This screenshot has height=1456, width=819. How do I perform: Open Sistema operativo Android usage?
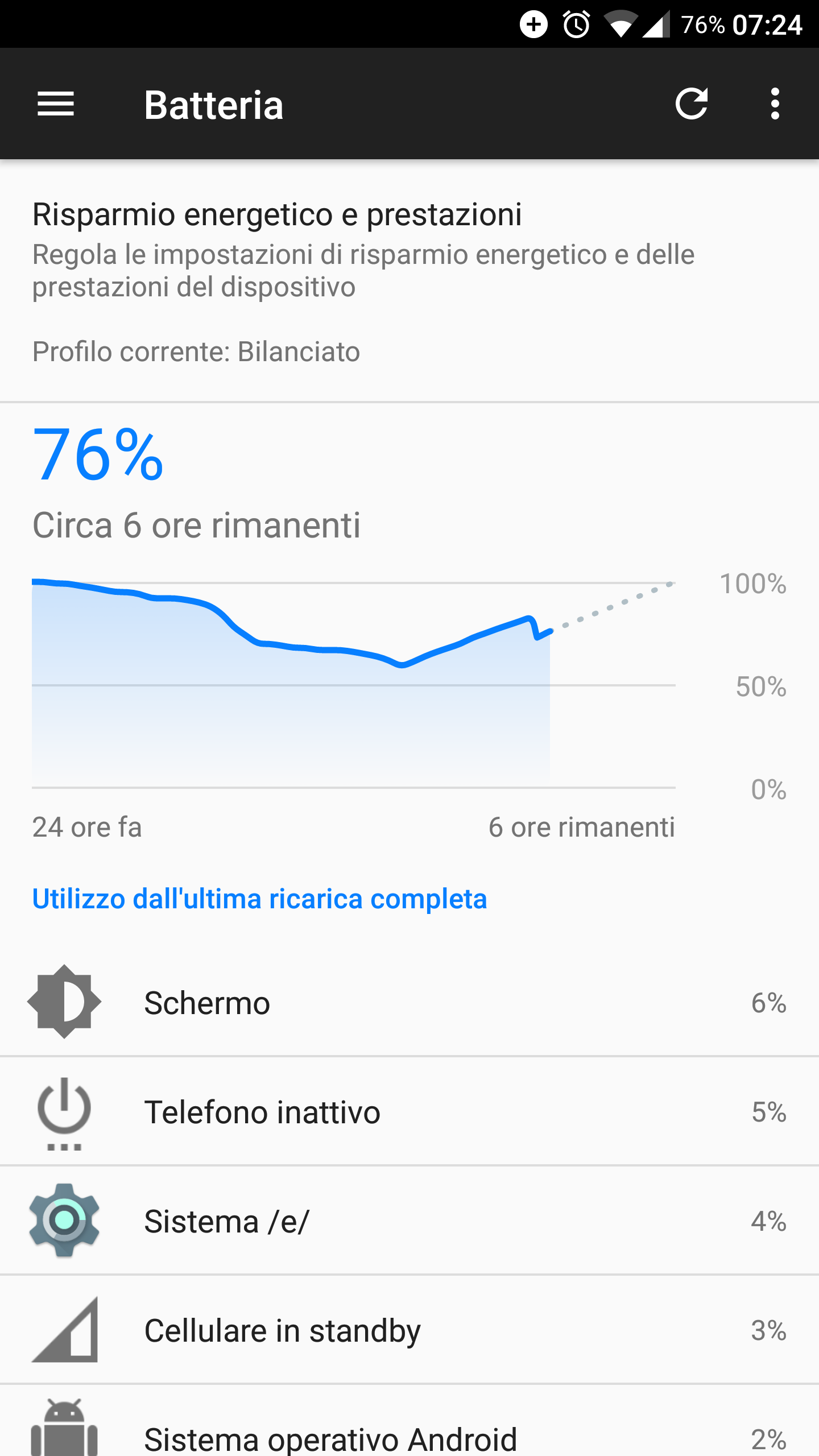coord(409,1421)
